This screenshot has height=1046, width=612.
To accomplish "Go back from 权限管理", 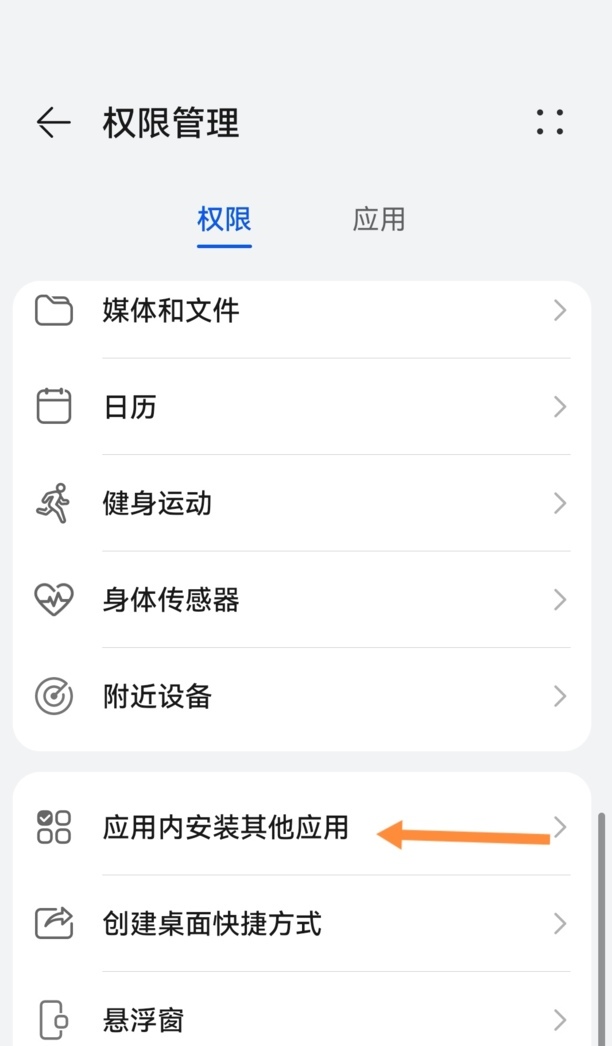I will tap(54, 123).
